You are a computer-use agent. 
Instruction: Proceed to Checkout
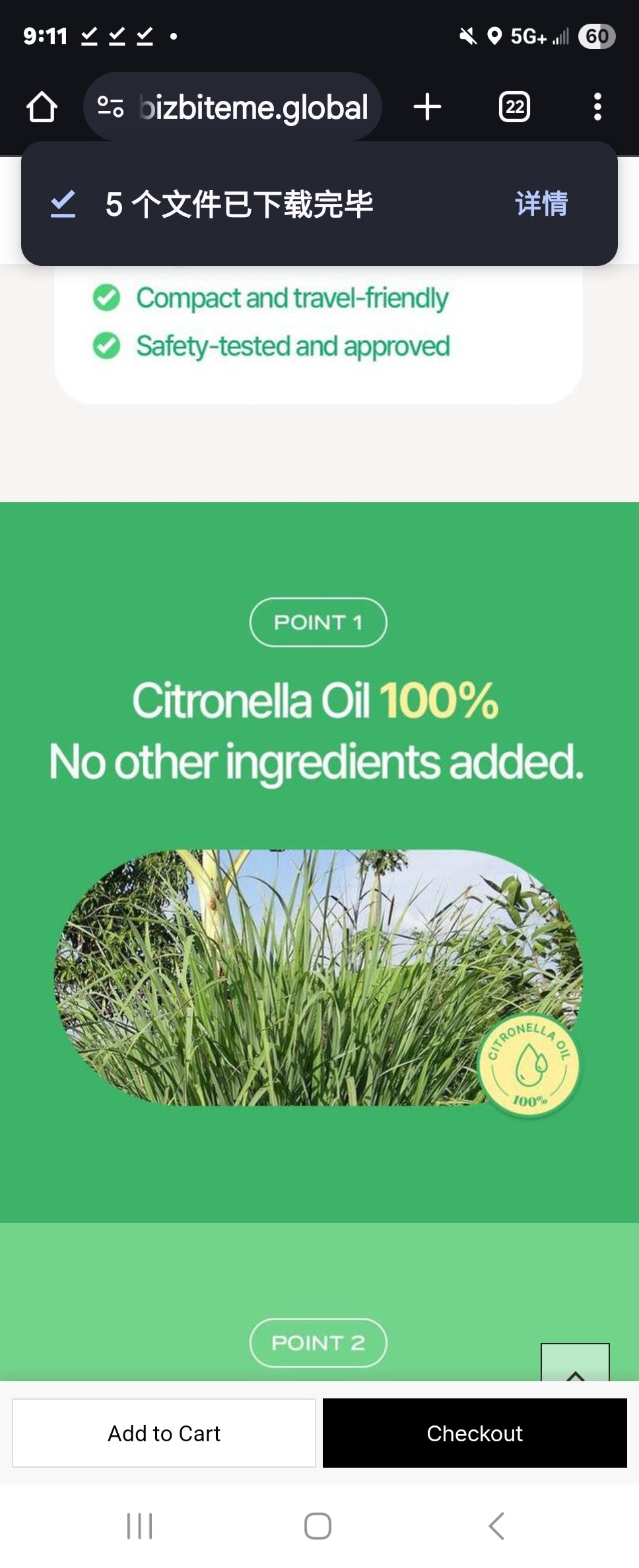474,1433
